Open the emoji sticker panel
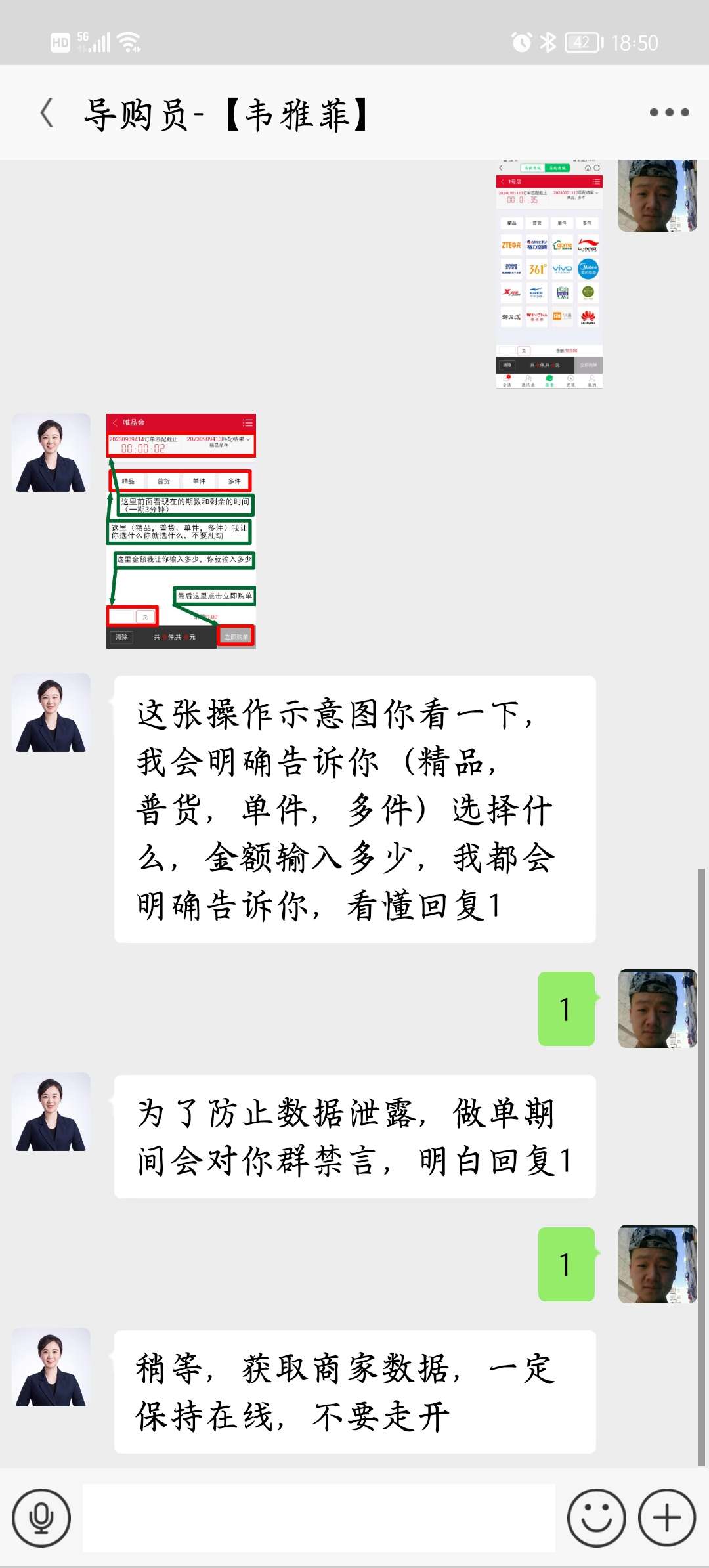The width and height of the screenshot is (709, 1568). tap(596, 1517)
